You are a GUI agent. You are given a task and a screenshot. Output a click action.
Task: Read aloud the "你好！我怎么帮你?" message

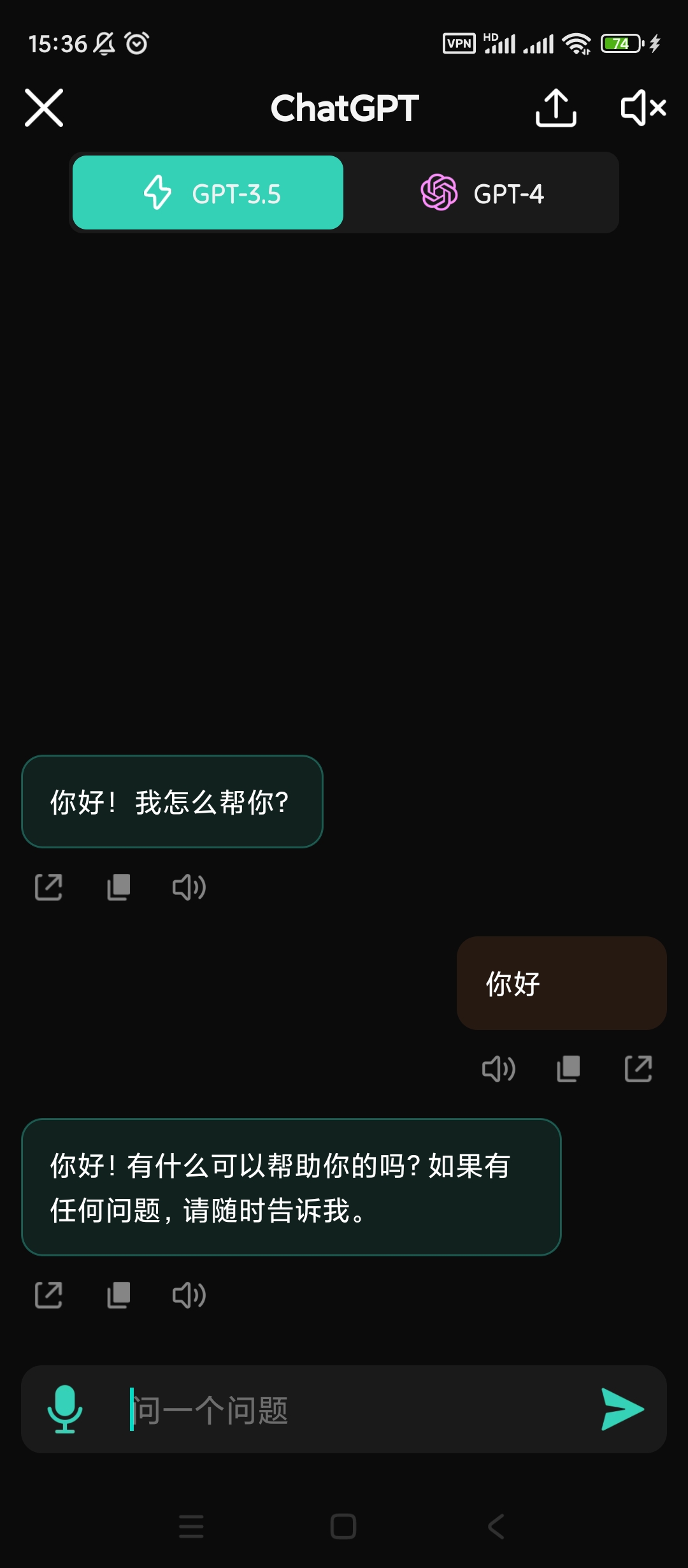click(x=189, y=887)
